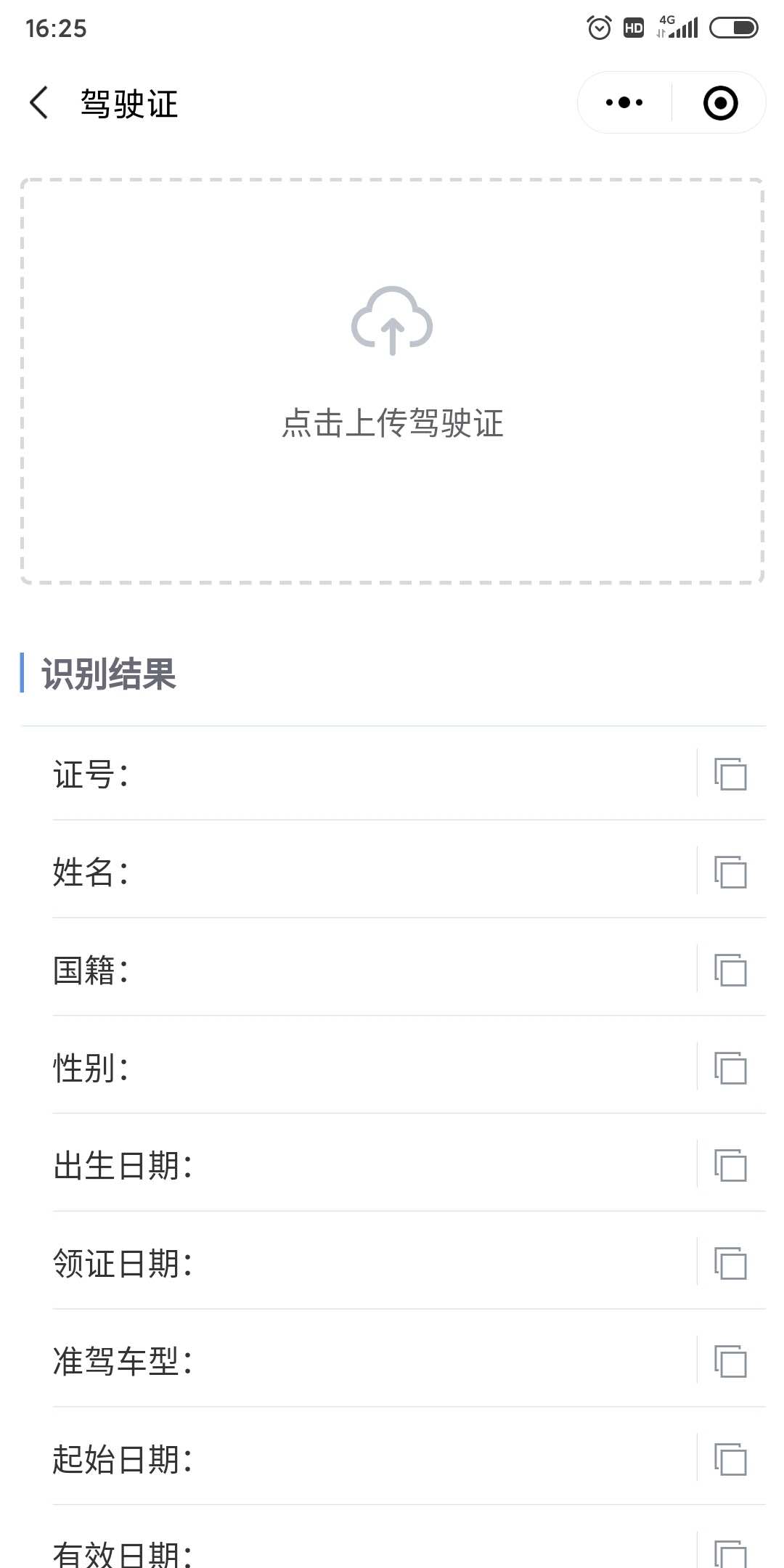Copy the 准驾车型 field value

coord(730,1361)
